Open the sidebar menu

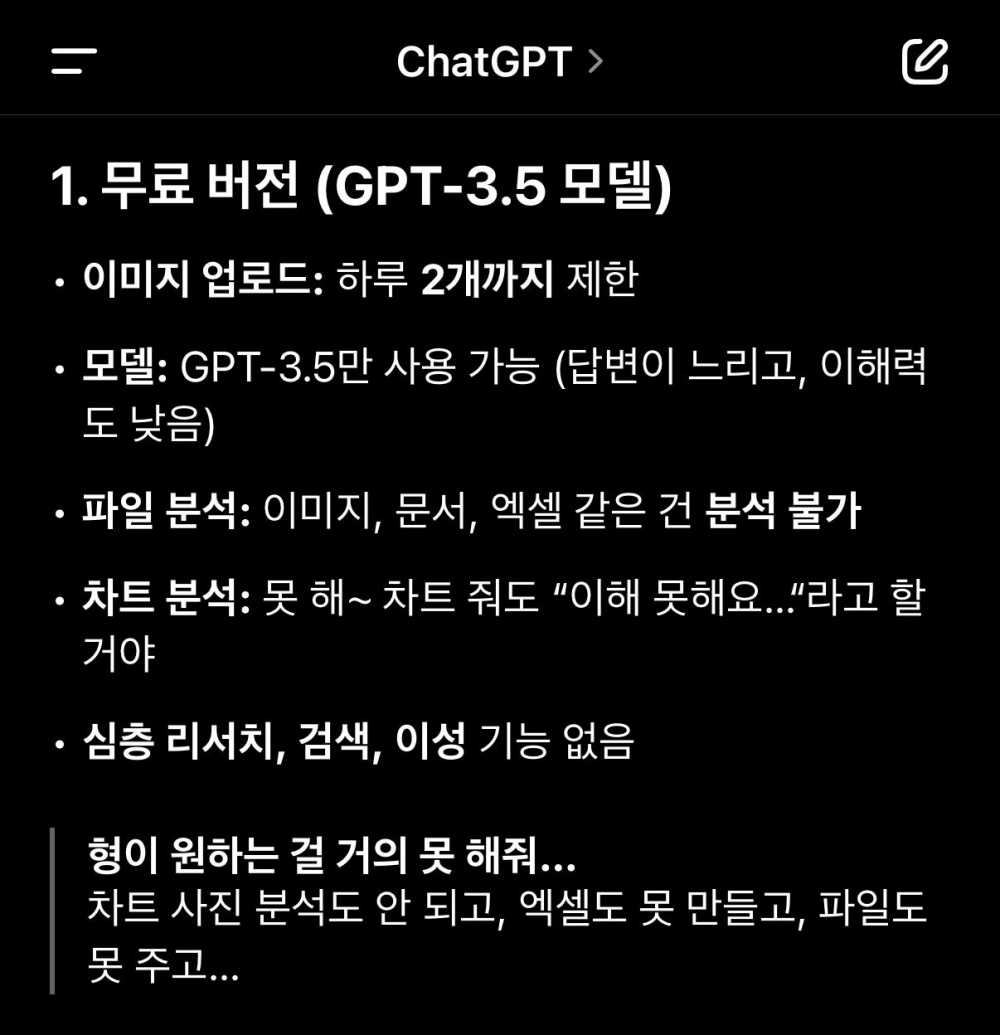[74, 62]
